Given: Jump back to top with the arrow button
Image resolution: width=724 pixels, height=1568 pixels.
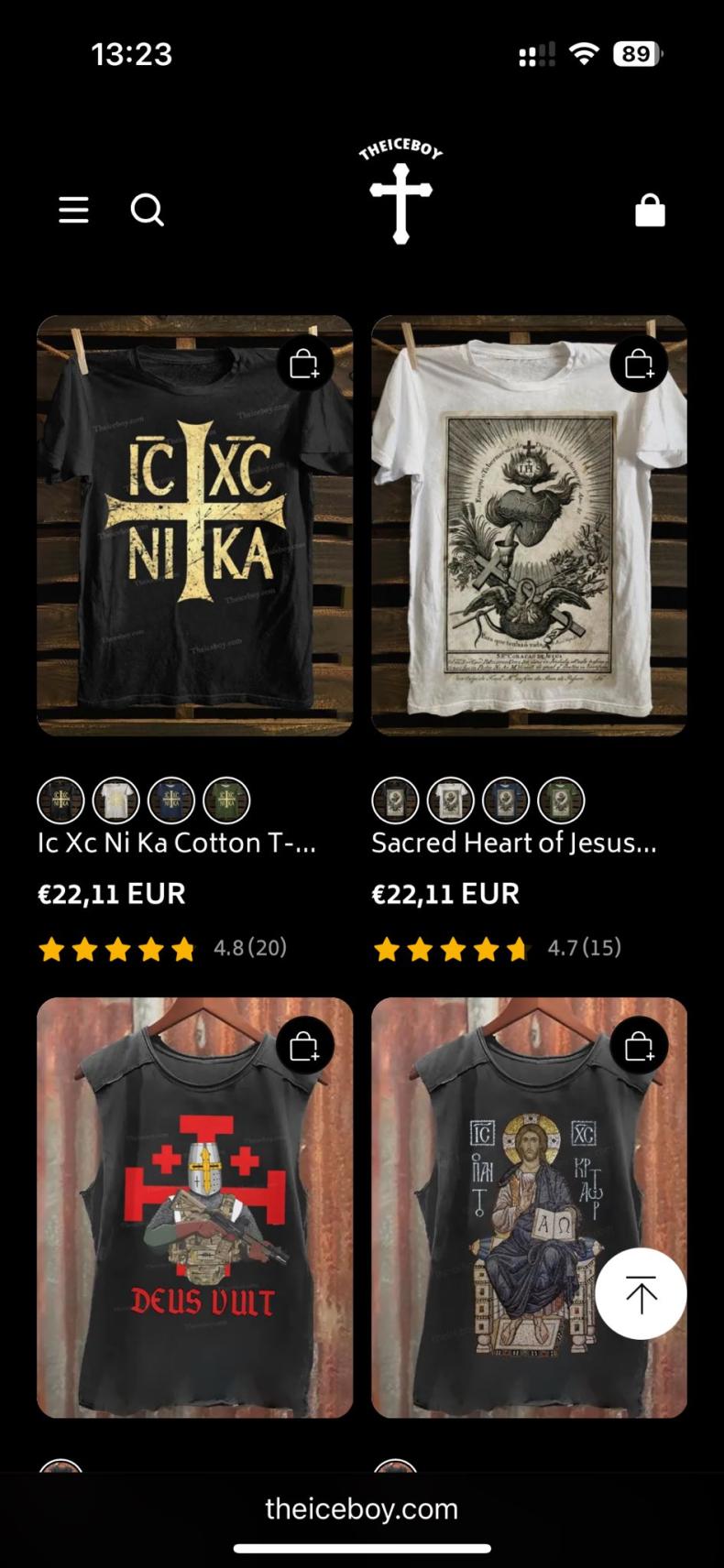Looking at the screenshot, I should [641, 1293].
